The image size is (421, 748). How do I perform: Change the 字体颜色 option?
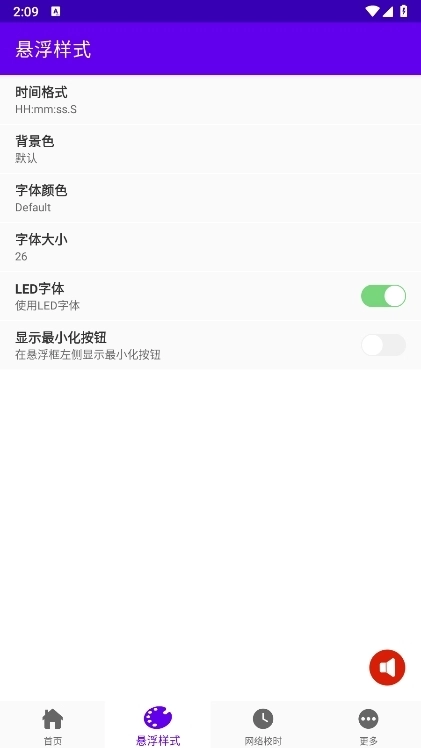click(210, 198)
